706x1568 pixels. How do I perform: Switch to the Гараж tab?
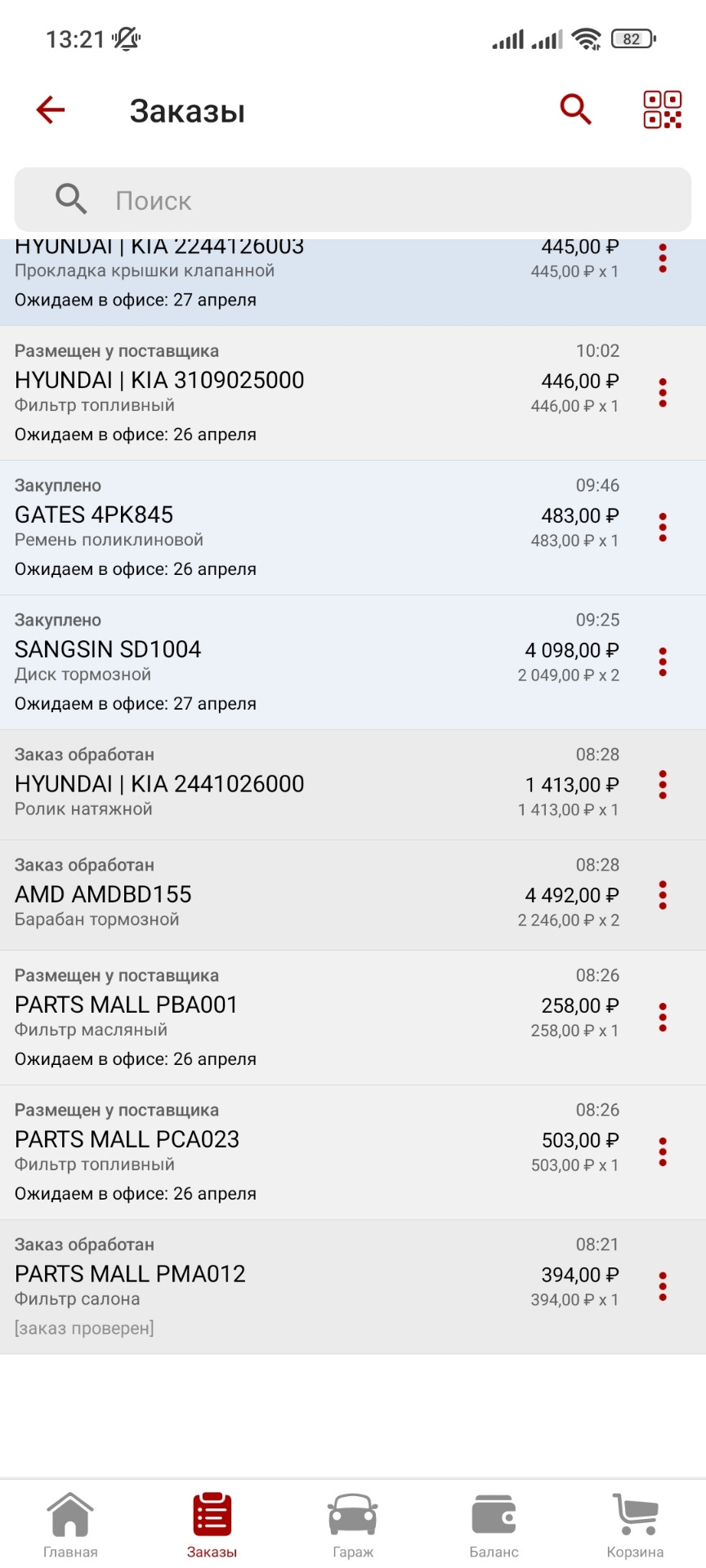(x=353, y=1526)
